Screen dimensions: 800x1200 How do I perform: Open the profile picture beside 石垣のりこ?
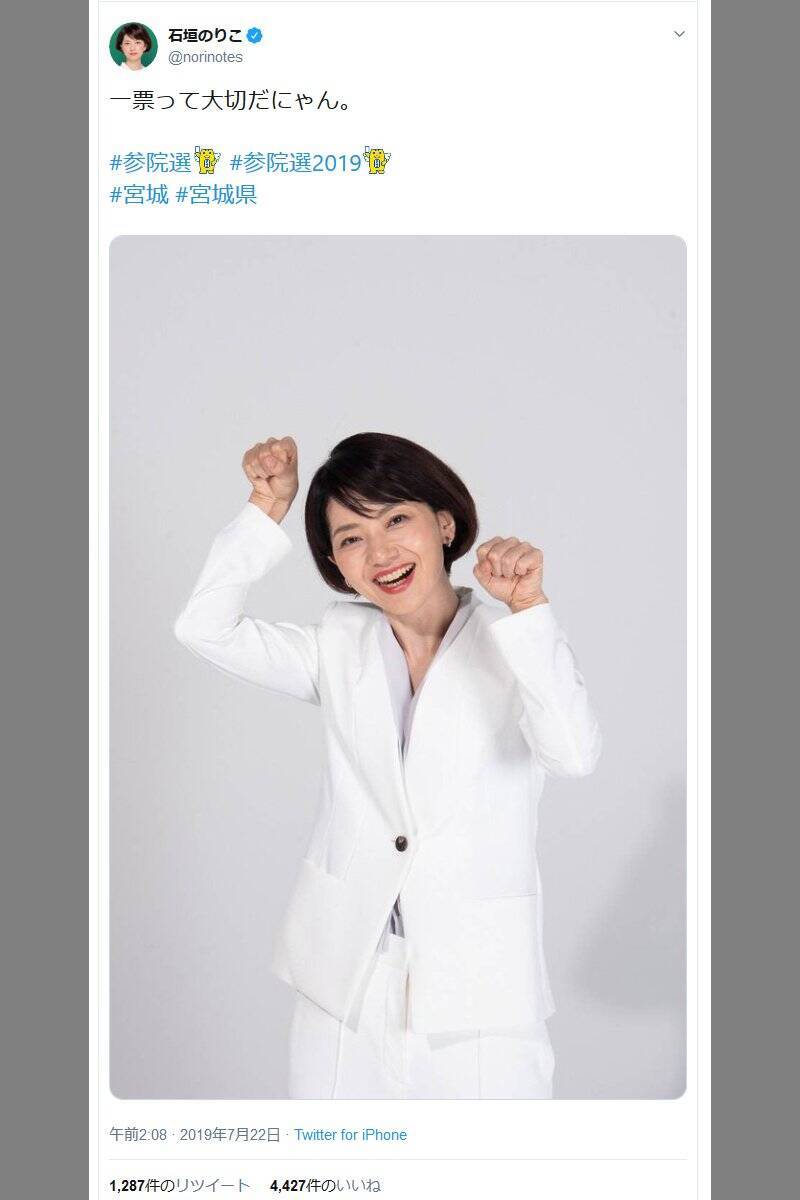pyautogui.click(x=133, y=46)
